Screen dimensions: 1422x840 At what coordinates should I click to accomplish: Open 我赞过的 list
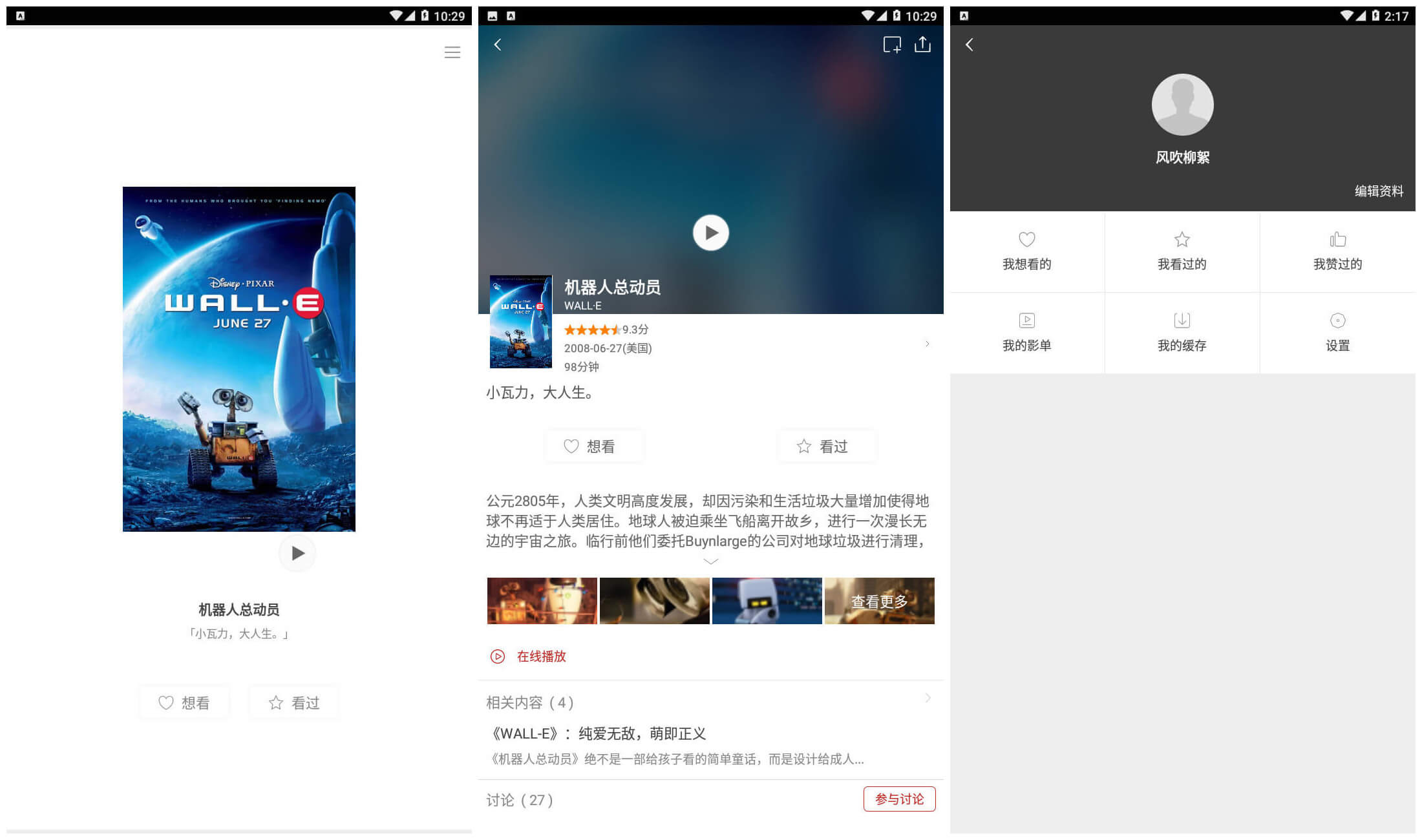pos(1337,251)
